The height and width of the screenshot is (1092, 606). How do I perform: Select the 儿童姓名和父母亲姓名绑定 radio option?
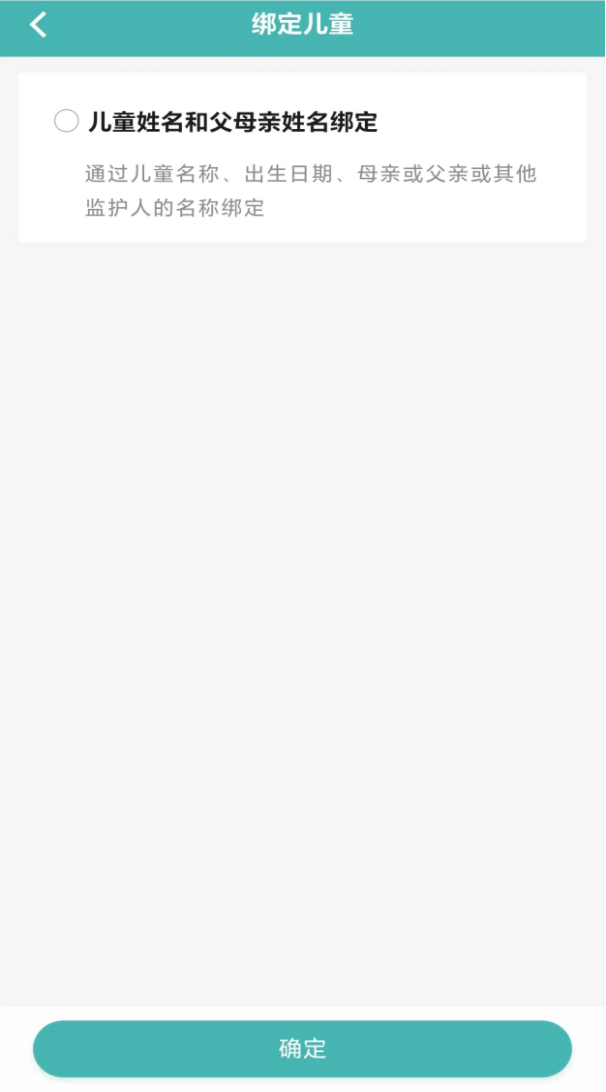[66, 122]
